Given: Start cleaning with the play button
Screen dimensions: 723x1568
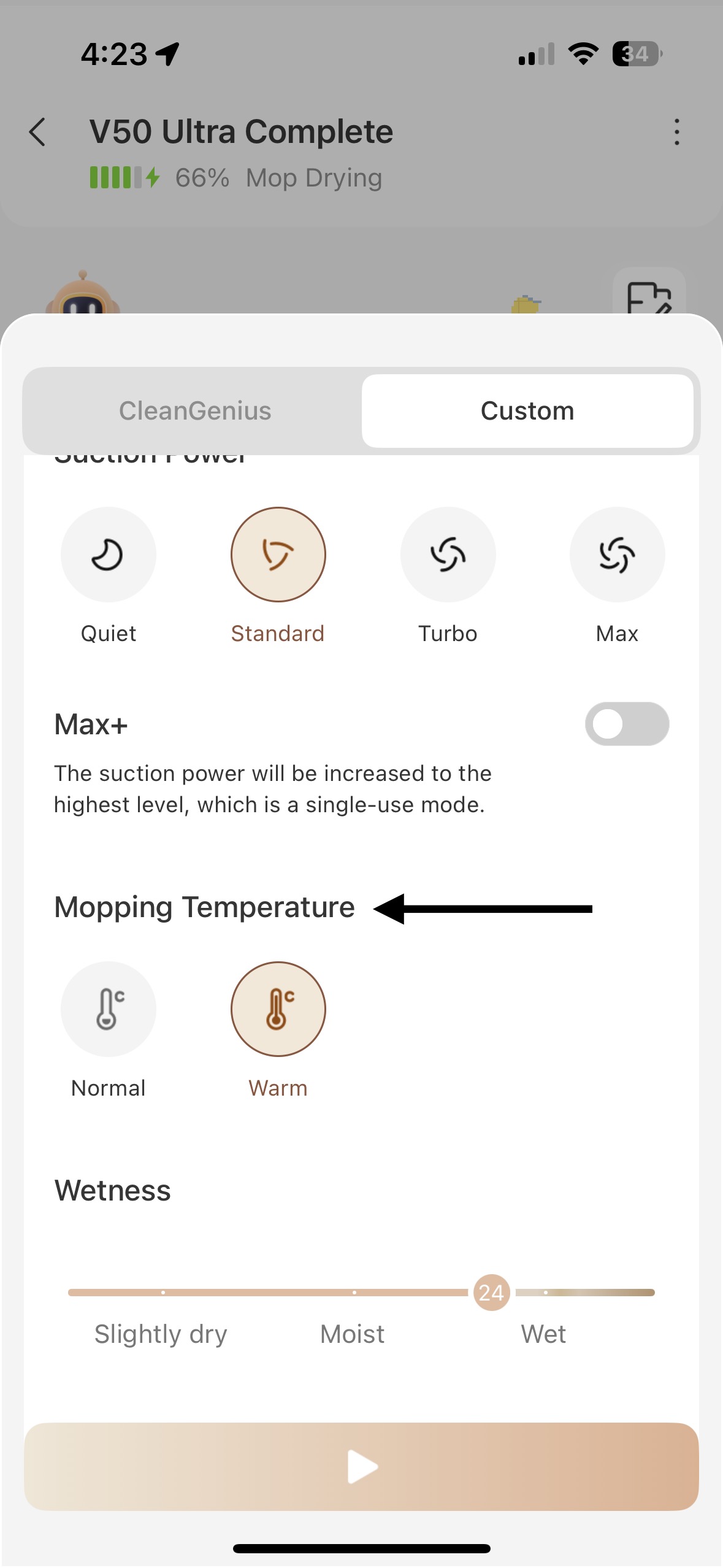Looking at the screenshot, I should [x=361, y=1466].
